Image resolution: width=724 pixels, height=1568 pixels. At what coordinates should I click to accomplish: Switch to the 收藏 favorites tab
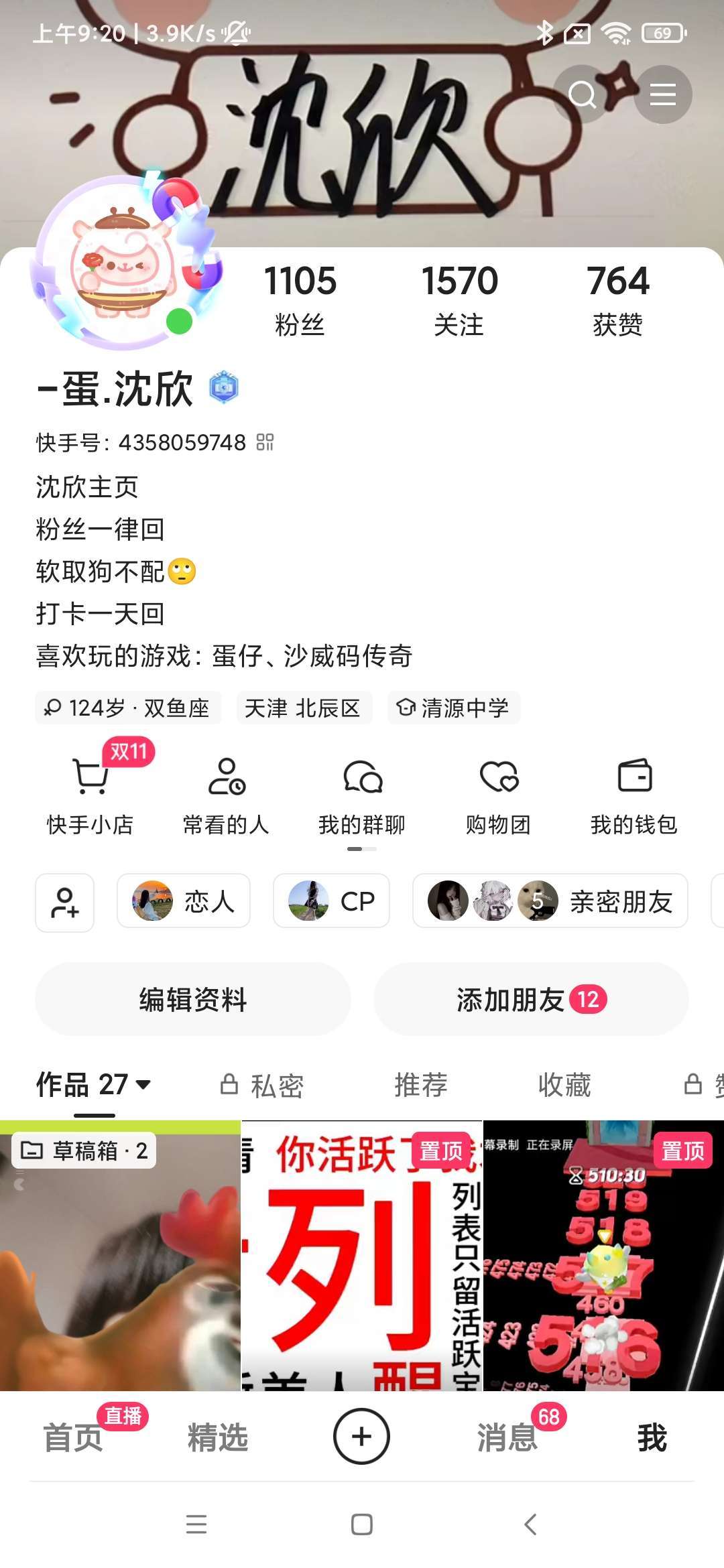tap(564, 1085)
